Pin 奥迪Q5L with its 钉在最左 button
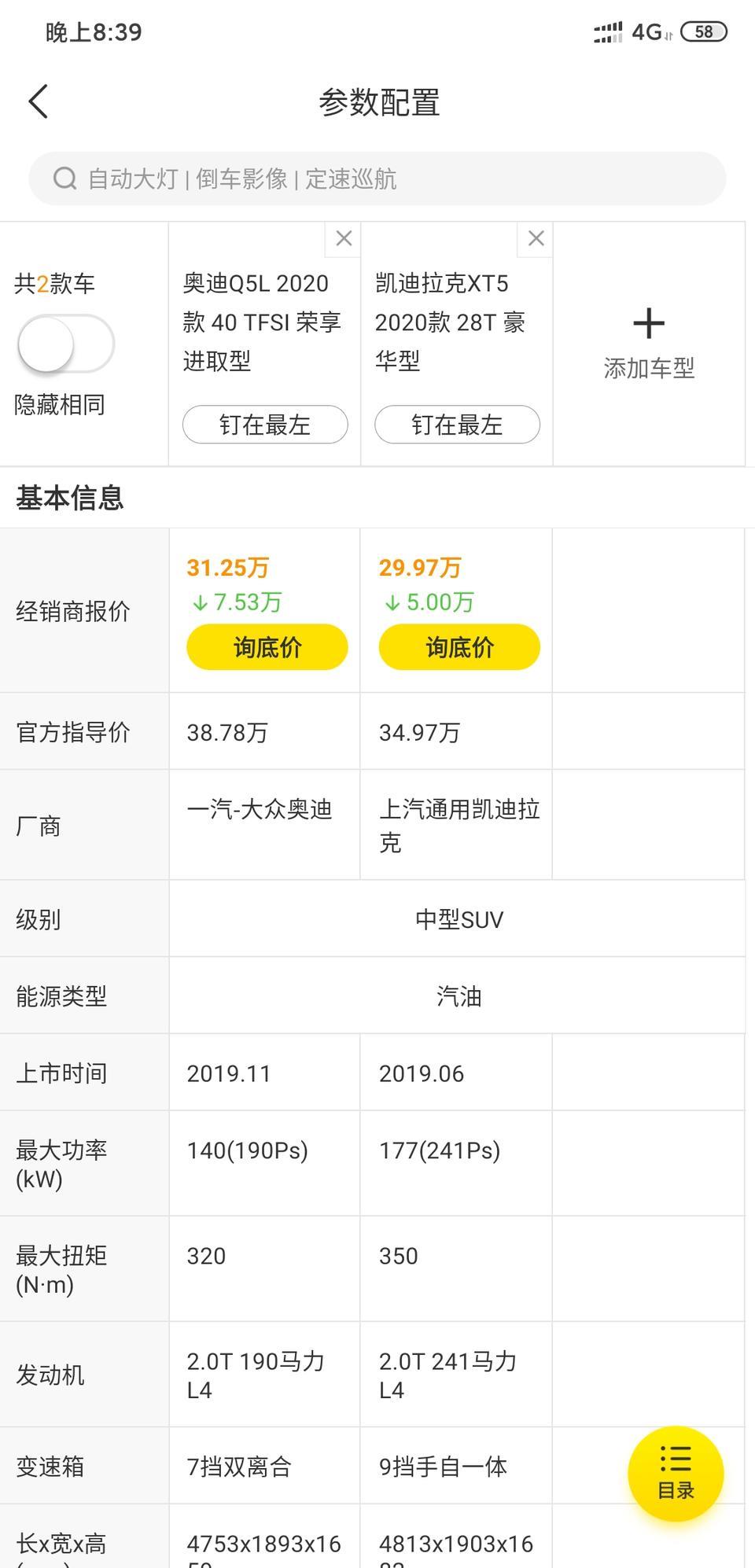The height and width of the screenshot is (1568, 755). point(265,425)
